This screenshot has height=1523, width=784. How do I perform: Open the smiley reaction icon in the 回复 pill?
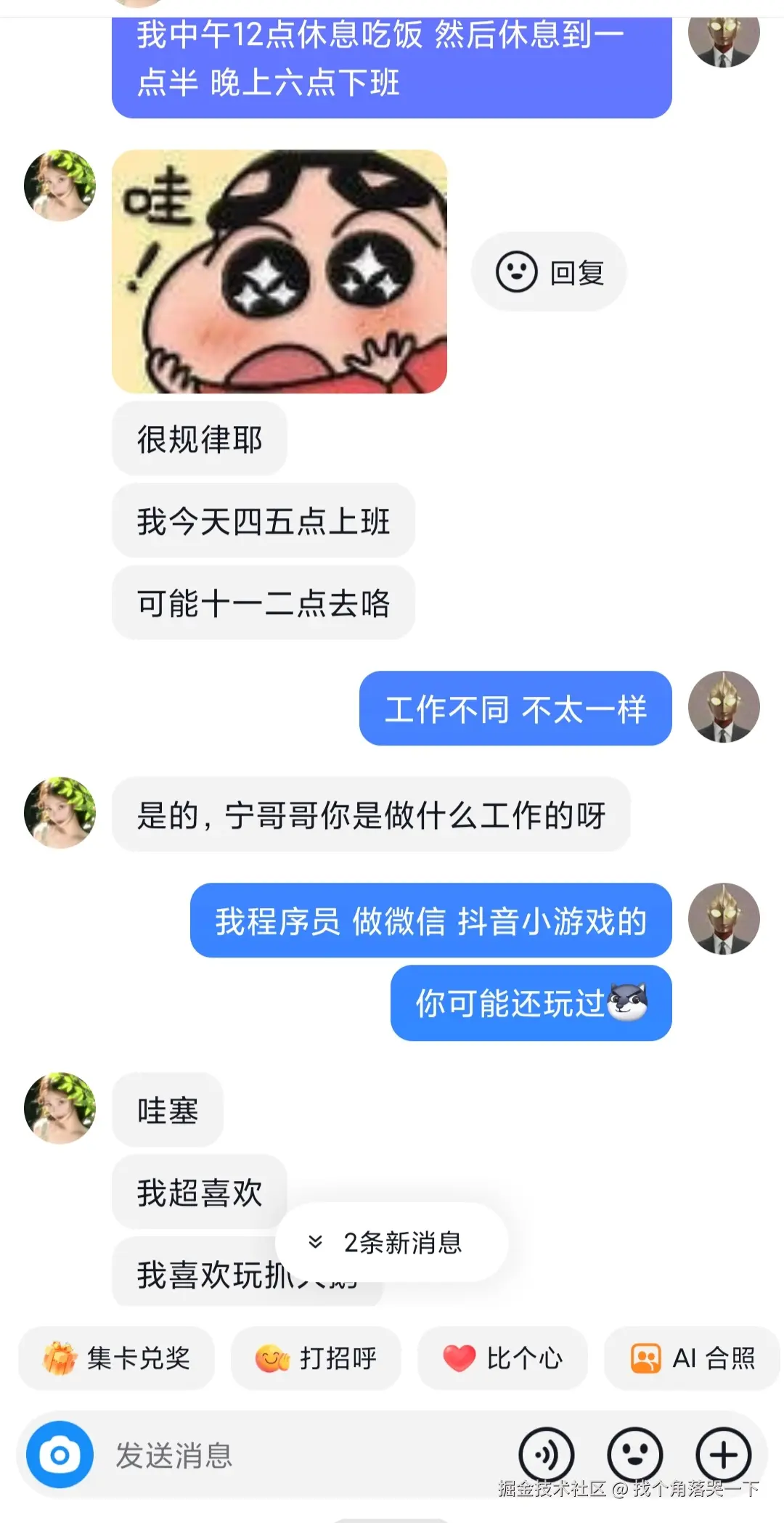click(x=517, y=272)
